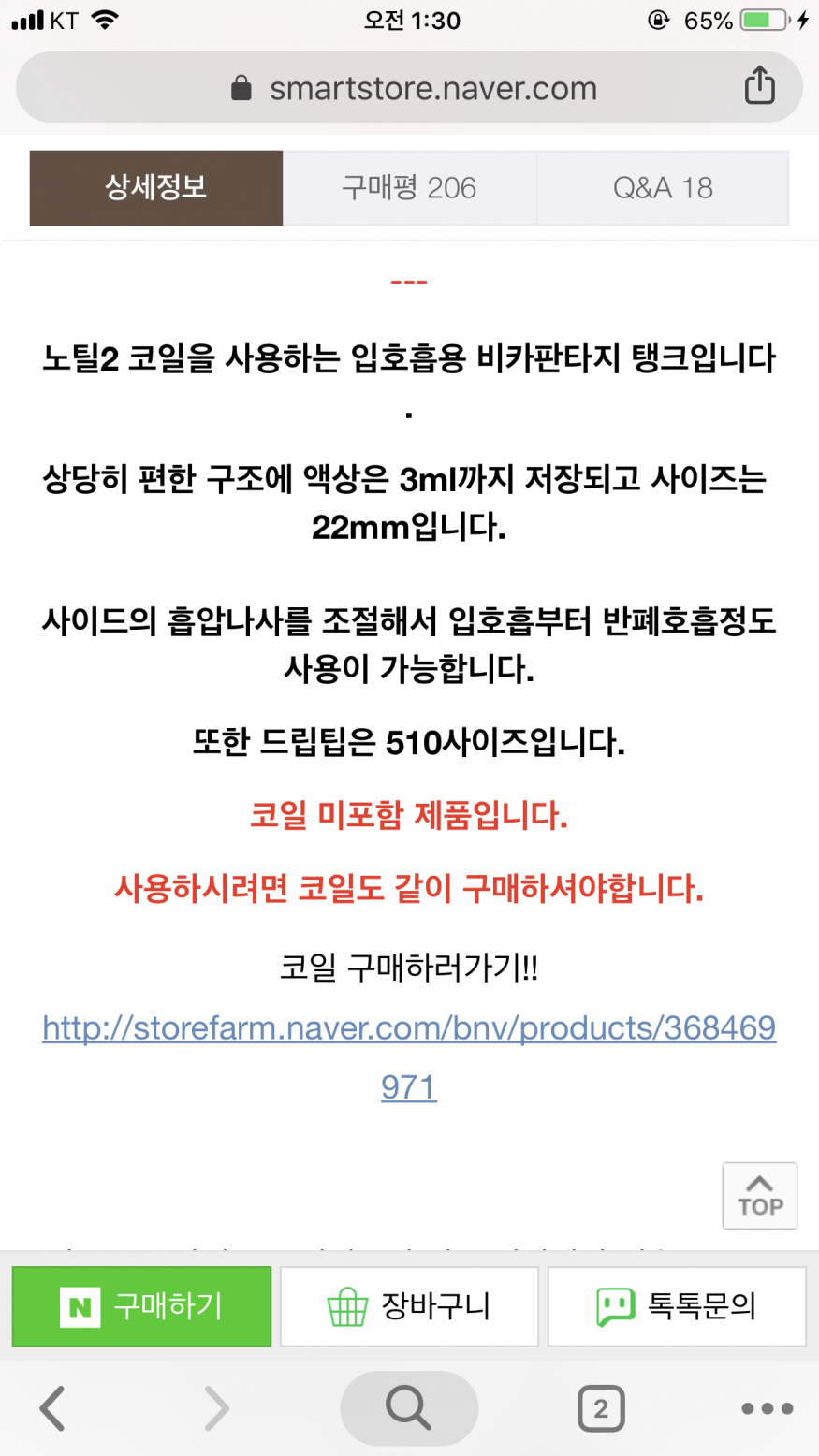The width and height of the screenshot is (819, 1456).
Task: Go back to the previous page
Action: 52,1407
